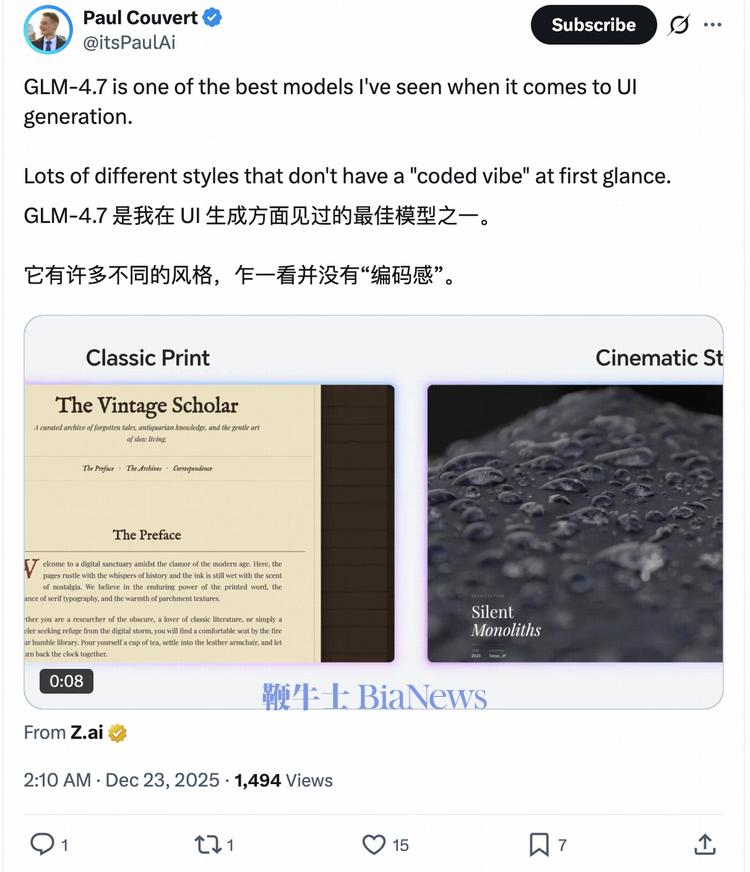Reply to this post
Image resolution: width=750 pixels, height=872 pixels.
pos(42,845)
